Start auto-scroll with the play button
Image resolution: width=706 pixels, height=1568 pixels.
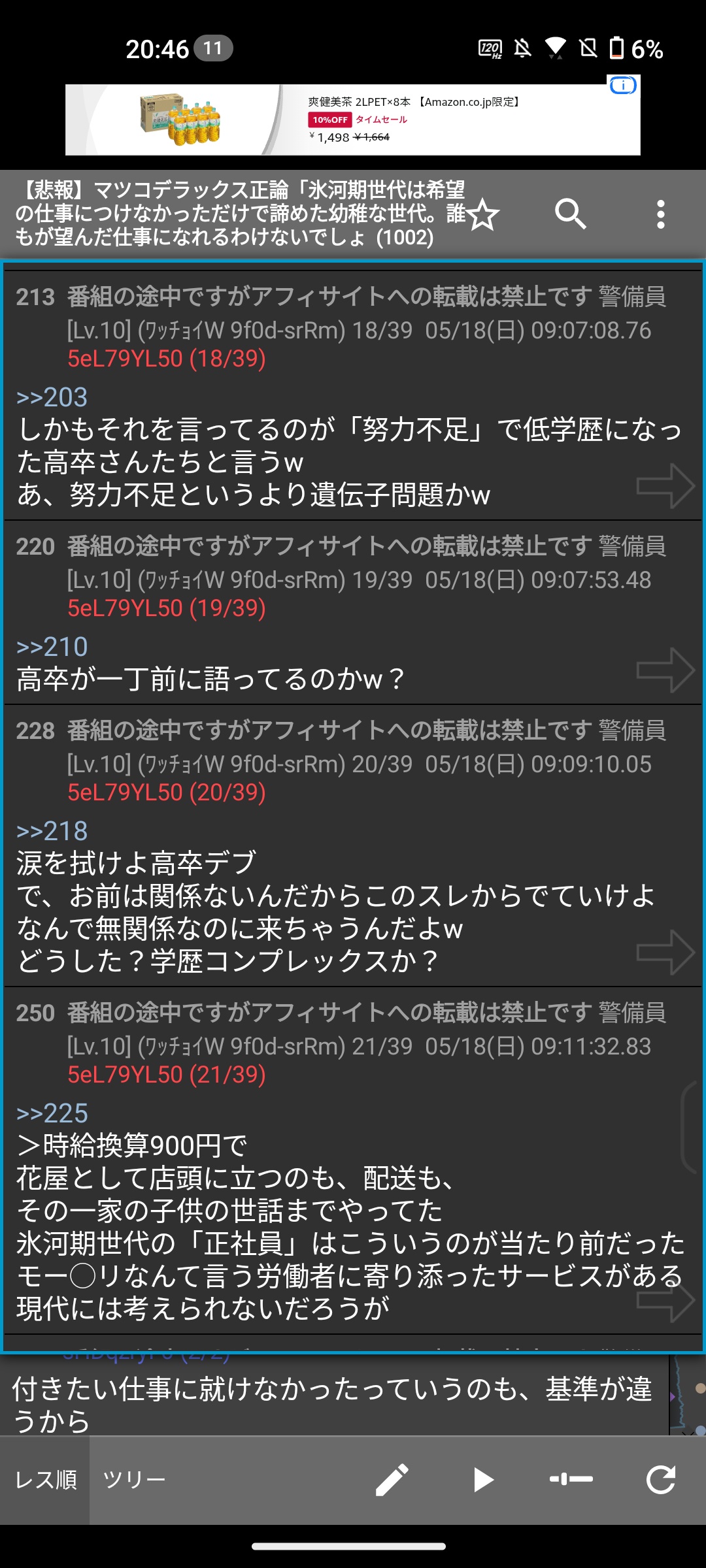[482, 1480]
